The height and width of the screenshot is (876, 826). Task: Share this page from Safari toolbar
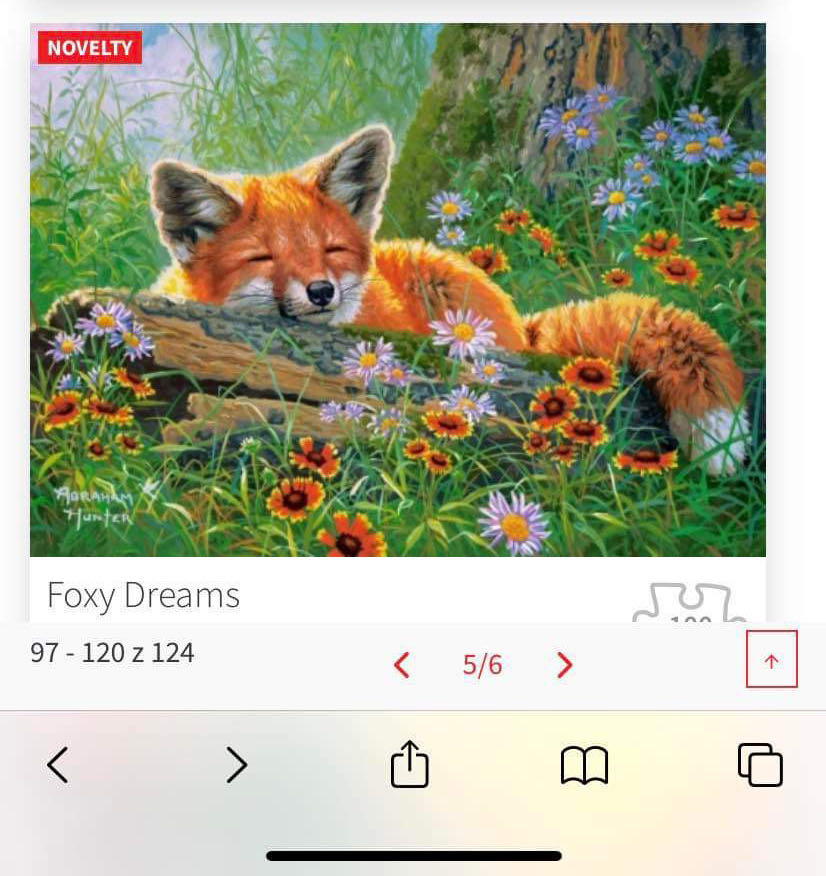tap(409, 765)
